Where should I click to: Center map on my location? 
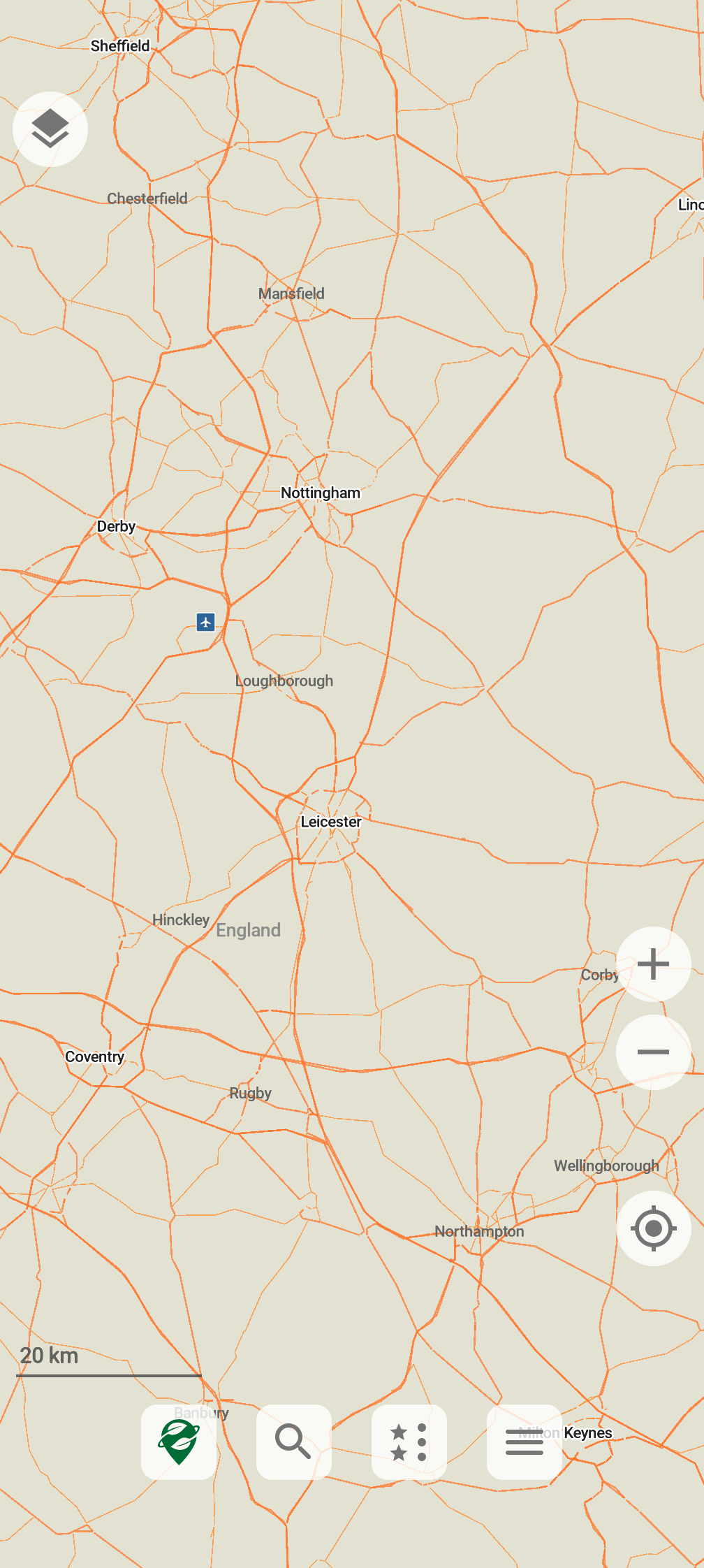[x=654, y=1228]
